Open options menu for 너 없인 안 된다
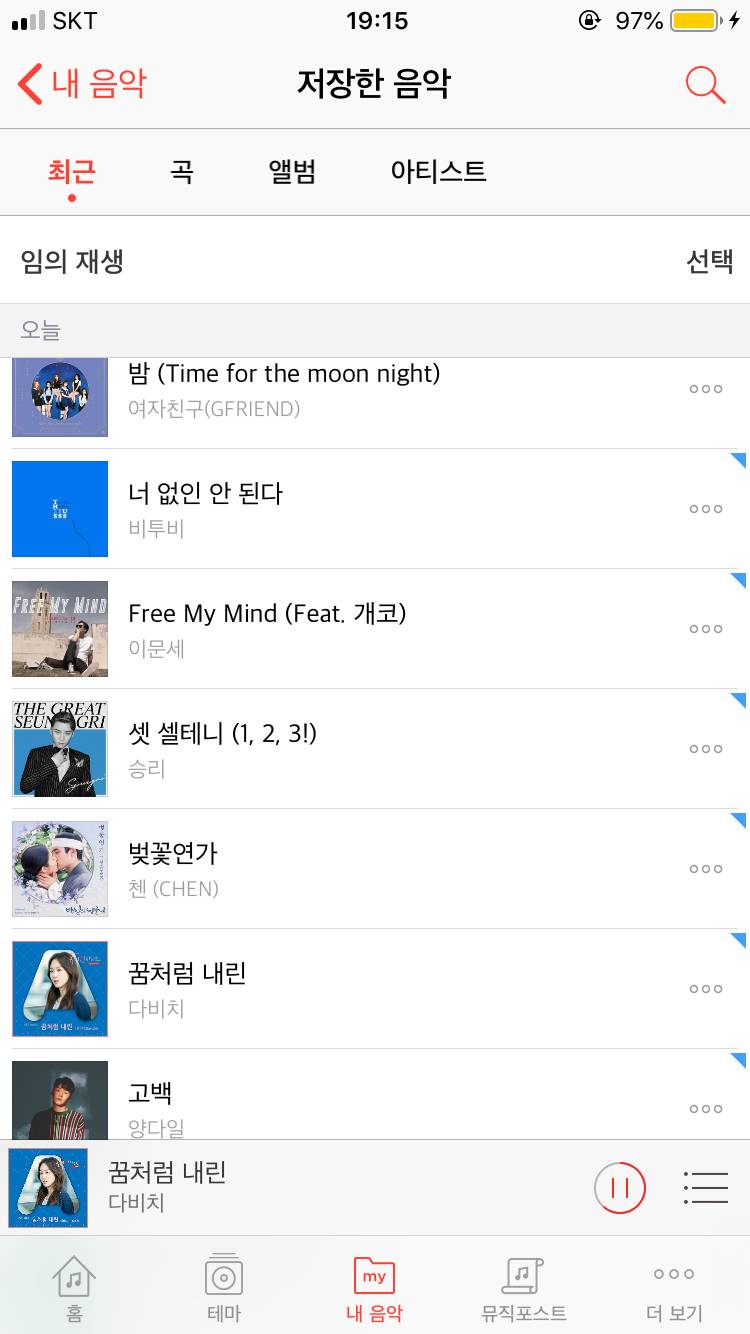 pyautogui.click(x=706, y=509)
